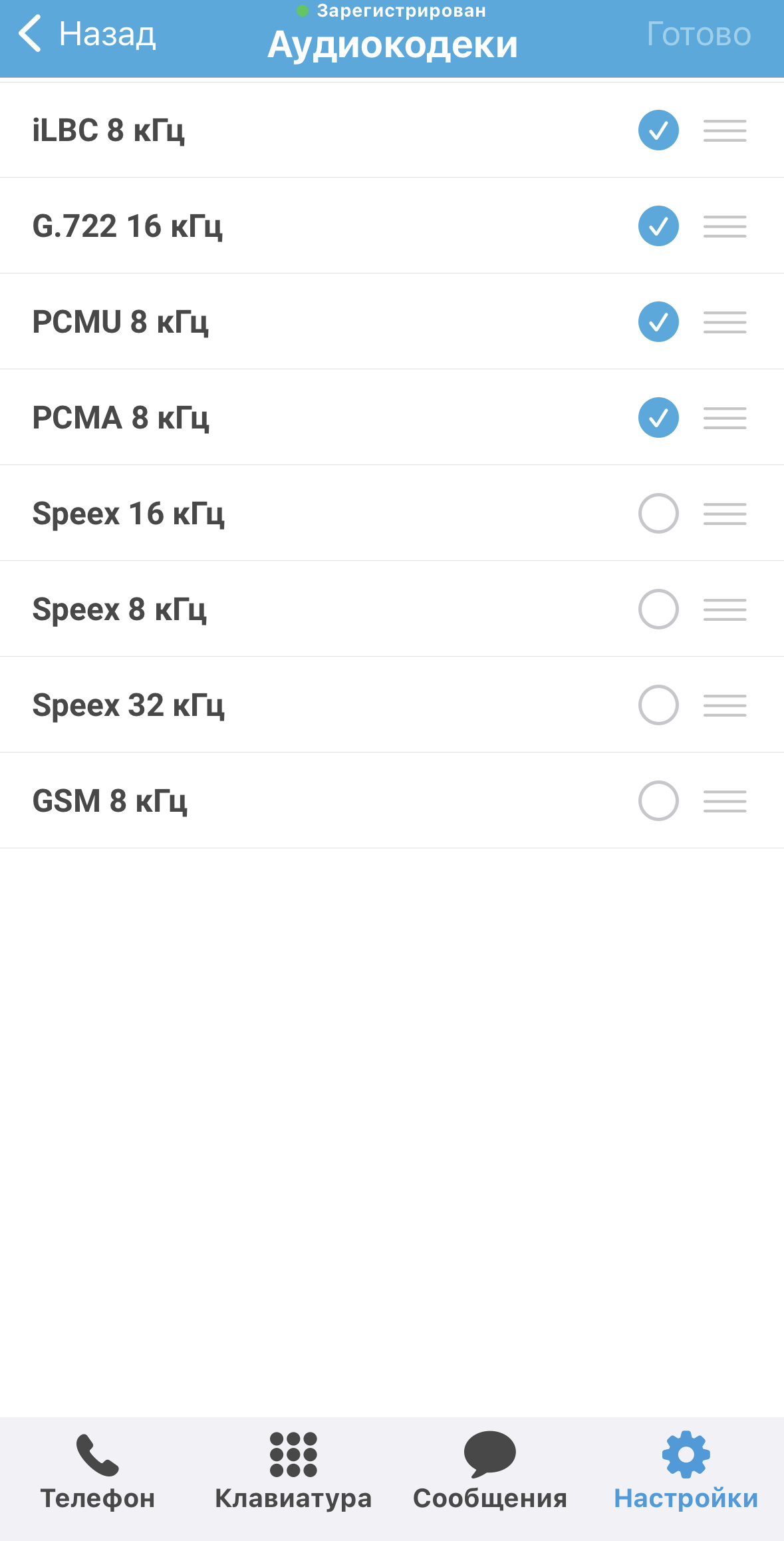Open the Настройки tab

686,1472
